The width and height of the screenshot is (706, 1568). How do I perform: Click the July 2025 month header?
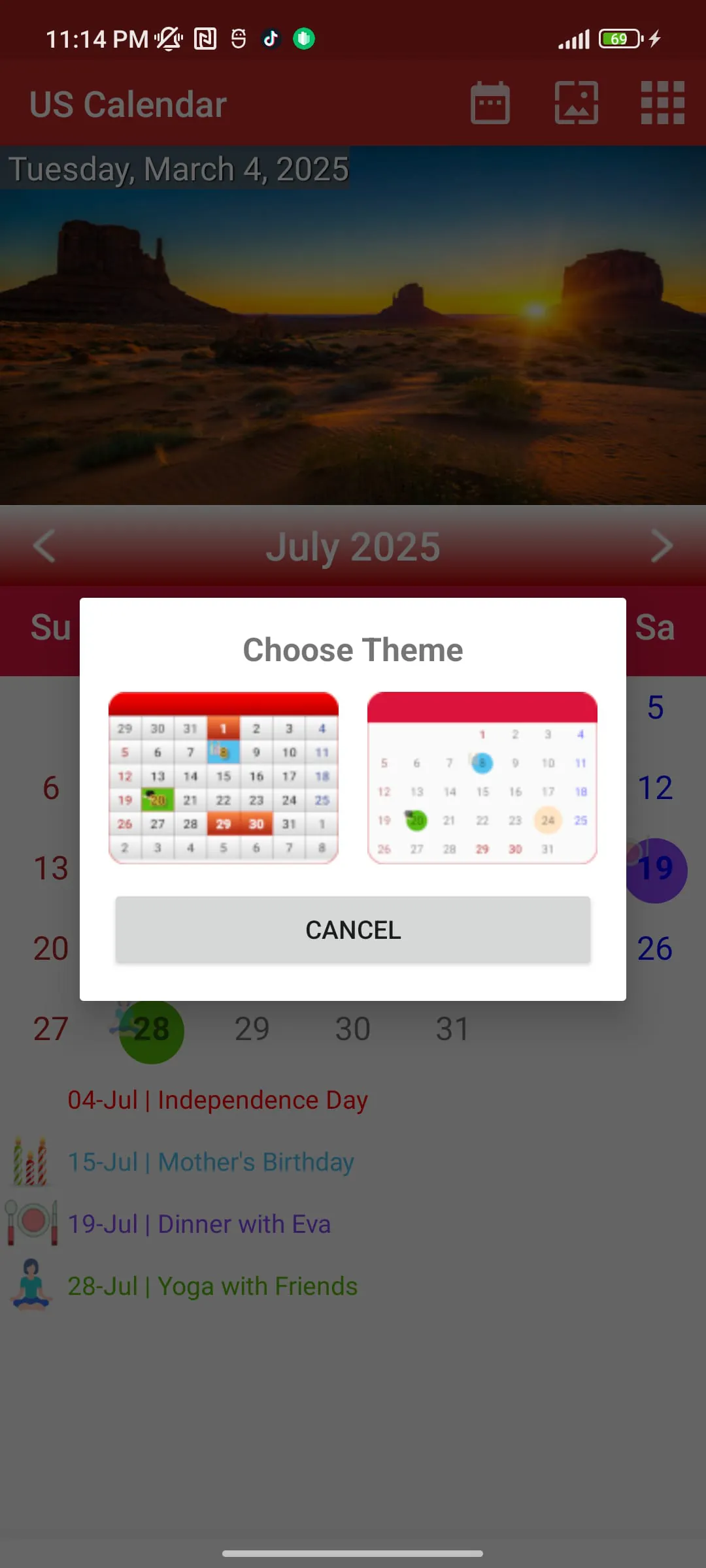coord(353,546)
